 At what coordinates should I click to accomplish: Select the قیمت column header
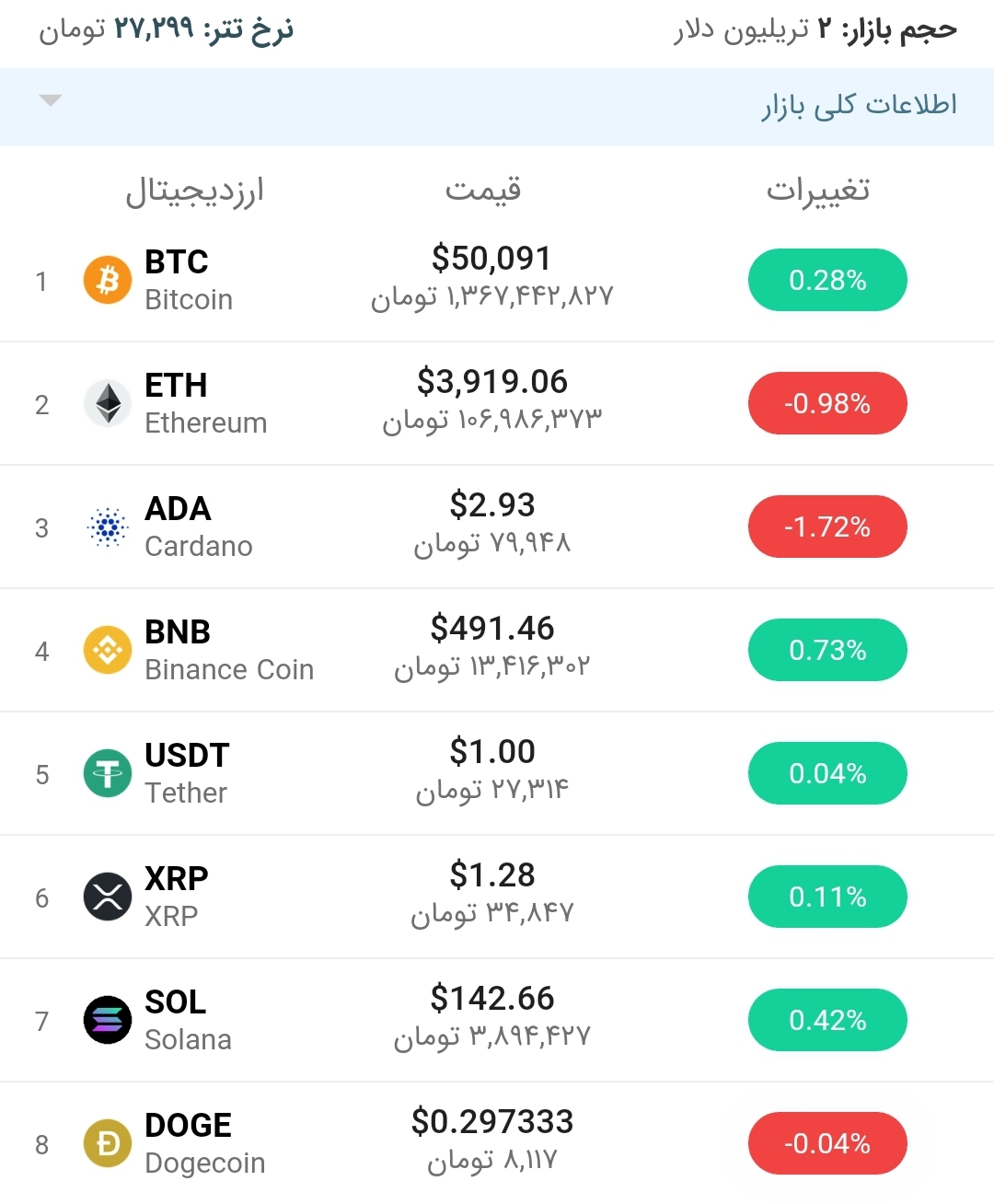coord(482,190)
